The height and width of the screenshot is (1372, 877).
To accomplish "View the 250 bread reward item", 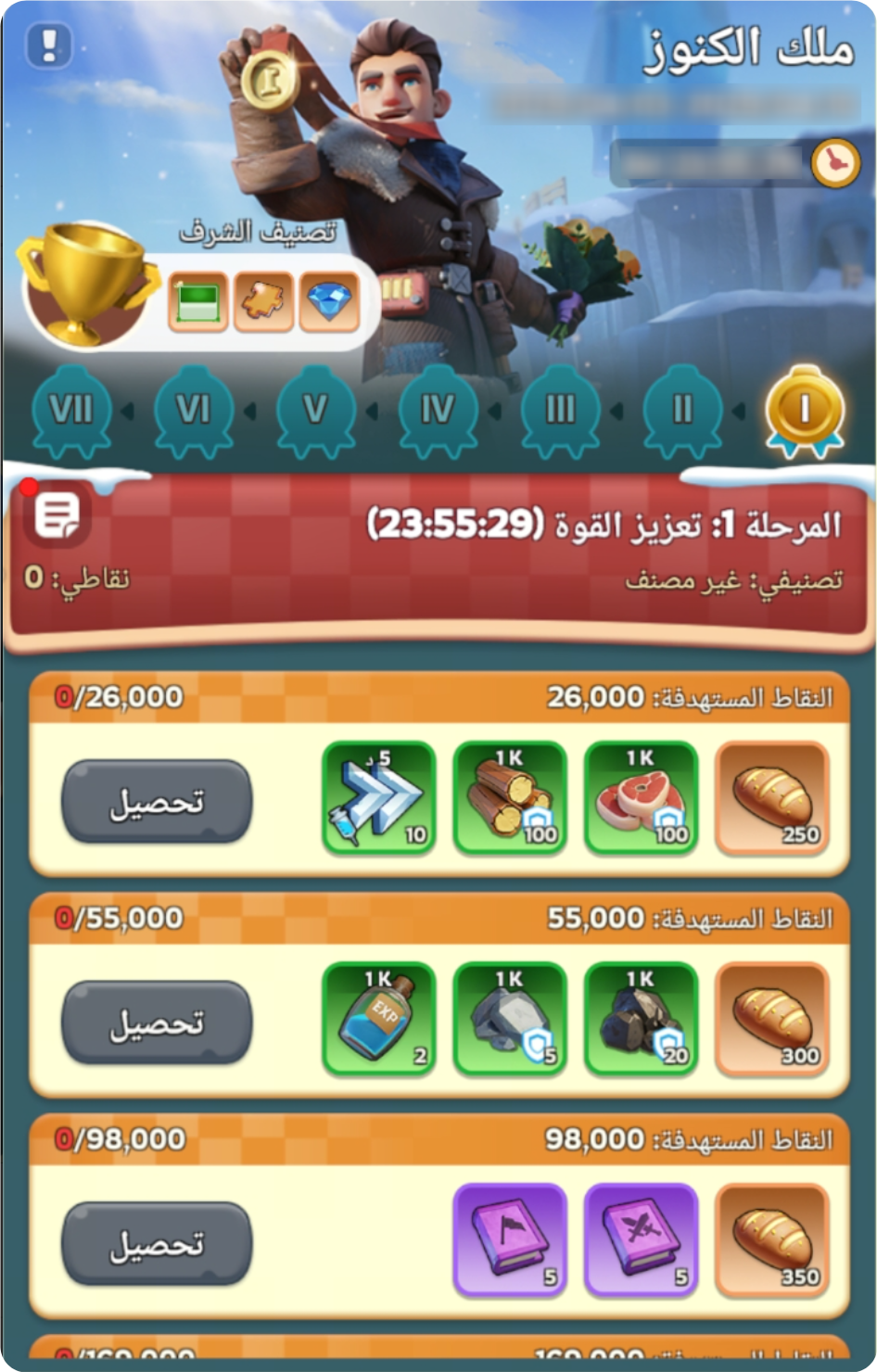I will tap(772, 797).
